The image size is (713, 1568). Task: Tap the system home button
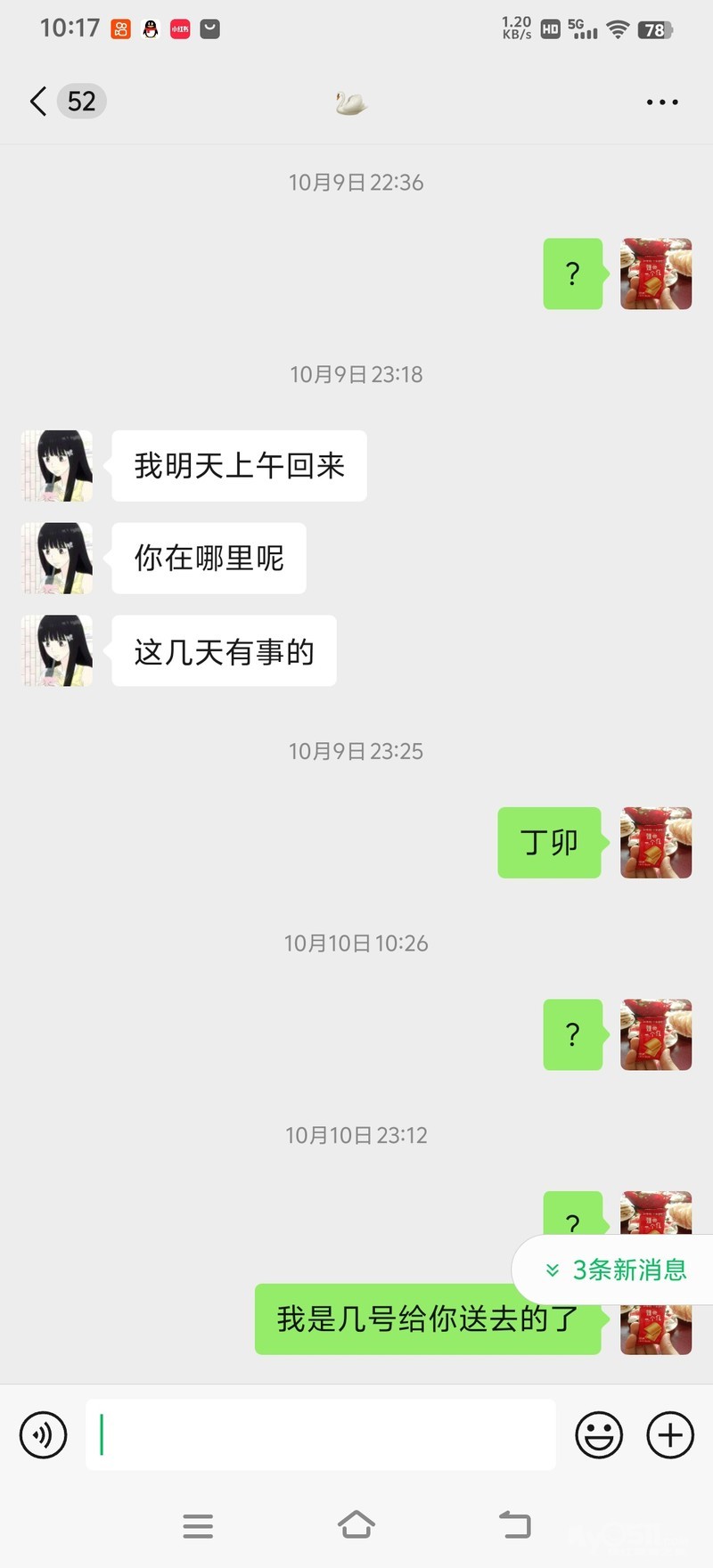point(356,1525)
